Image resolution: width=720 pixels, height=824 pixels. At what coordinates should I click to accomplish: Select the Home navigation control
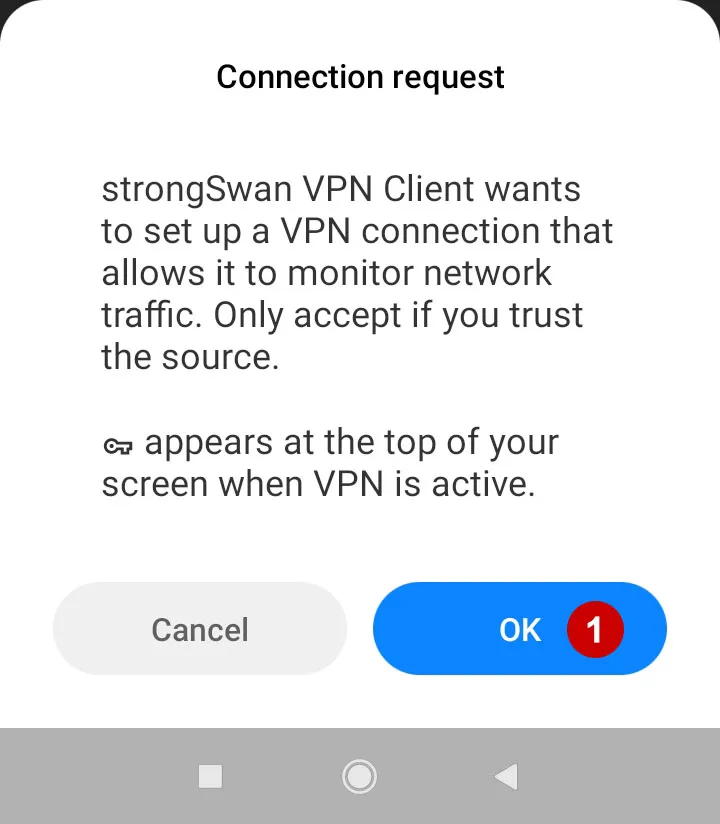(359, 776)
